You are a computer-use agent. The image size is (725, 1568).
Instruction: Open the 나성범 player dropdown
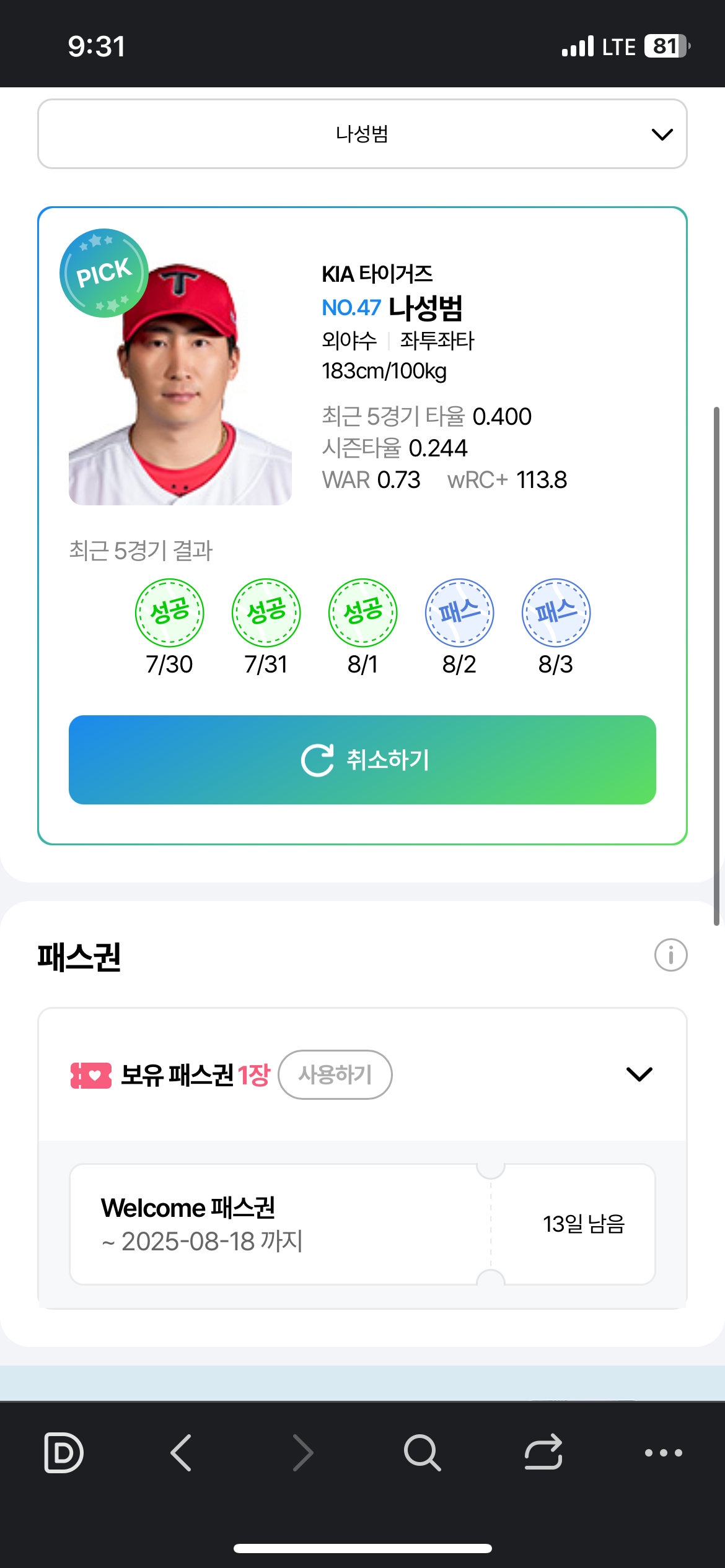click(362, 134)
